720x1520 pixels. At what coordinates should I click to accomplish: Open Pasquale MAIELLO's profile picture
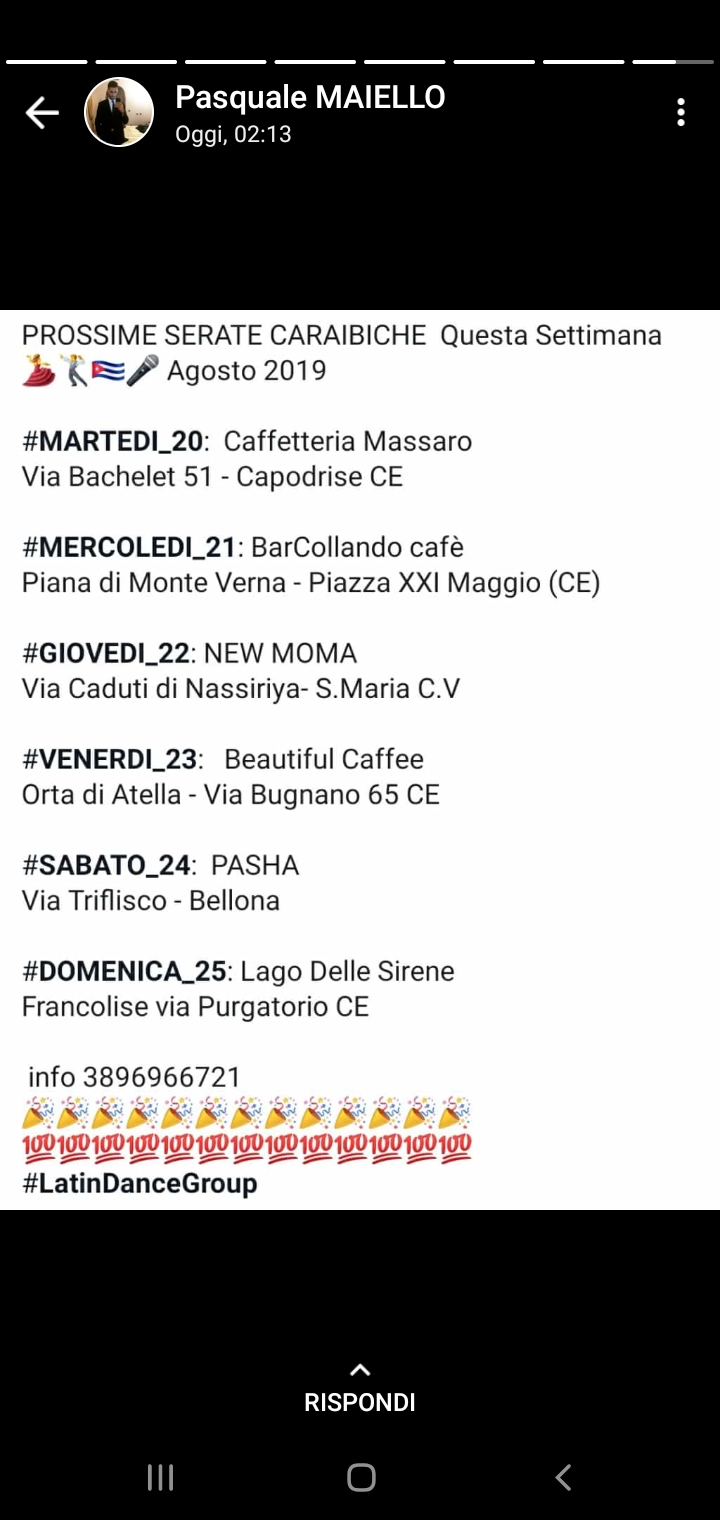pyautogui.click(x=119, y=113)
